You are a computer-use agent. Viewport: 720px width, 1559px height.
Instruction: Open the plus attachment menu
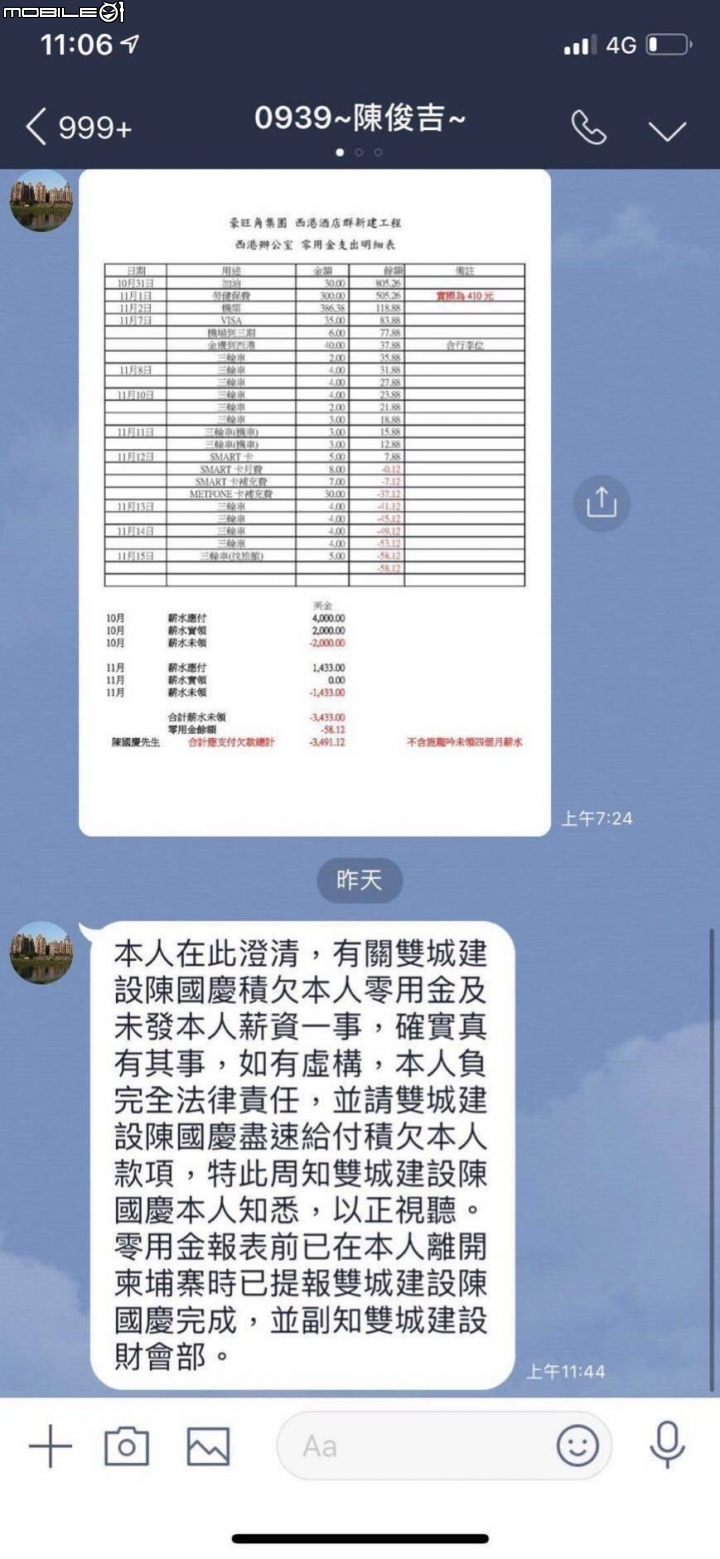click(x=50, y=1445)
